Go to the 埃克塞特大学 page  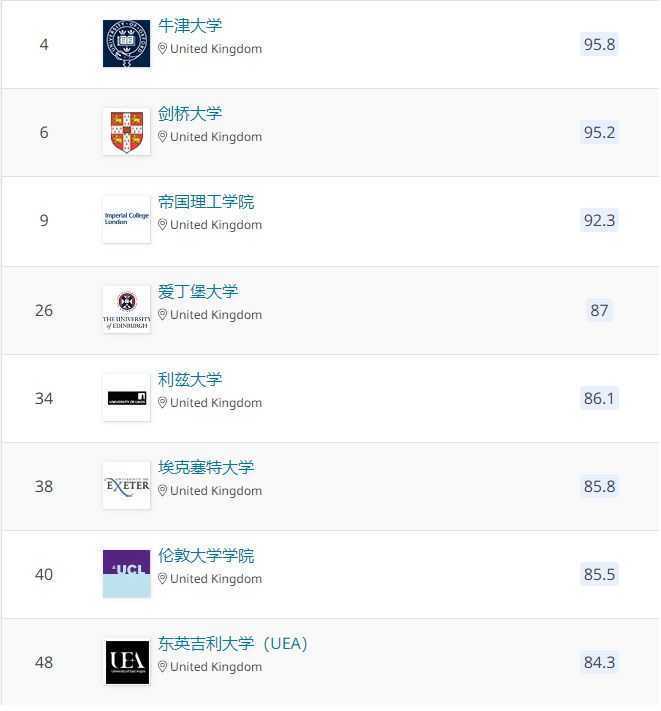[x=206, y=468]
